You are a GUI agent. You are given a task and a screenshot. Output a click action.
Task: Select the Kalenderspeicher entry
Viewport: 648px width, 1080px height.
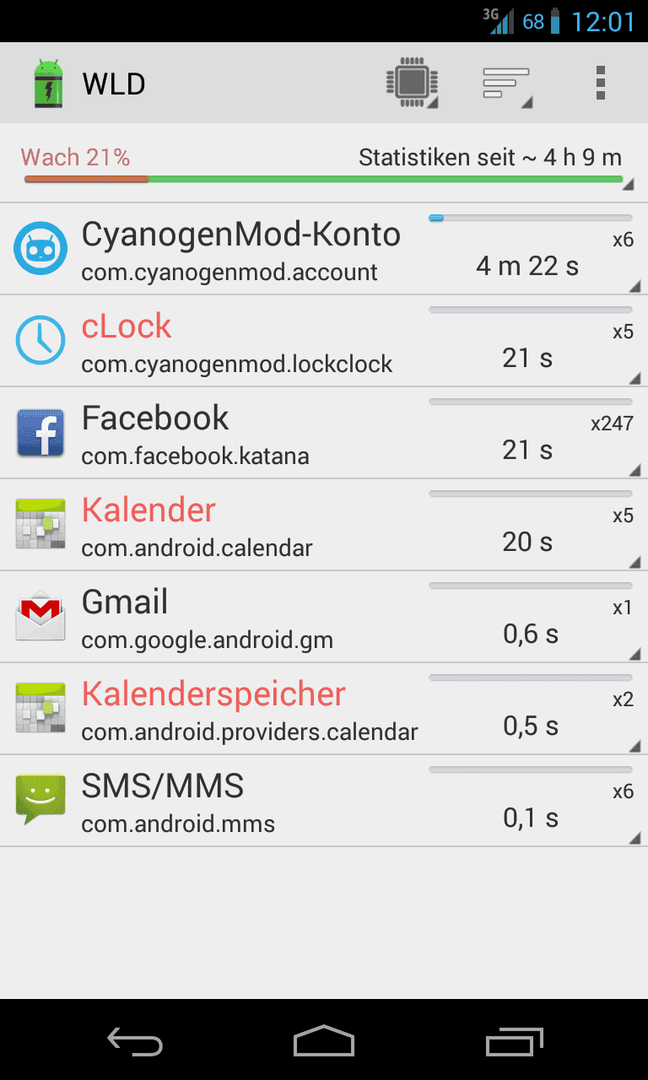[324, 709]
